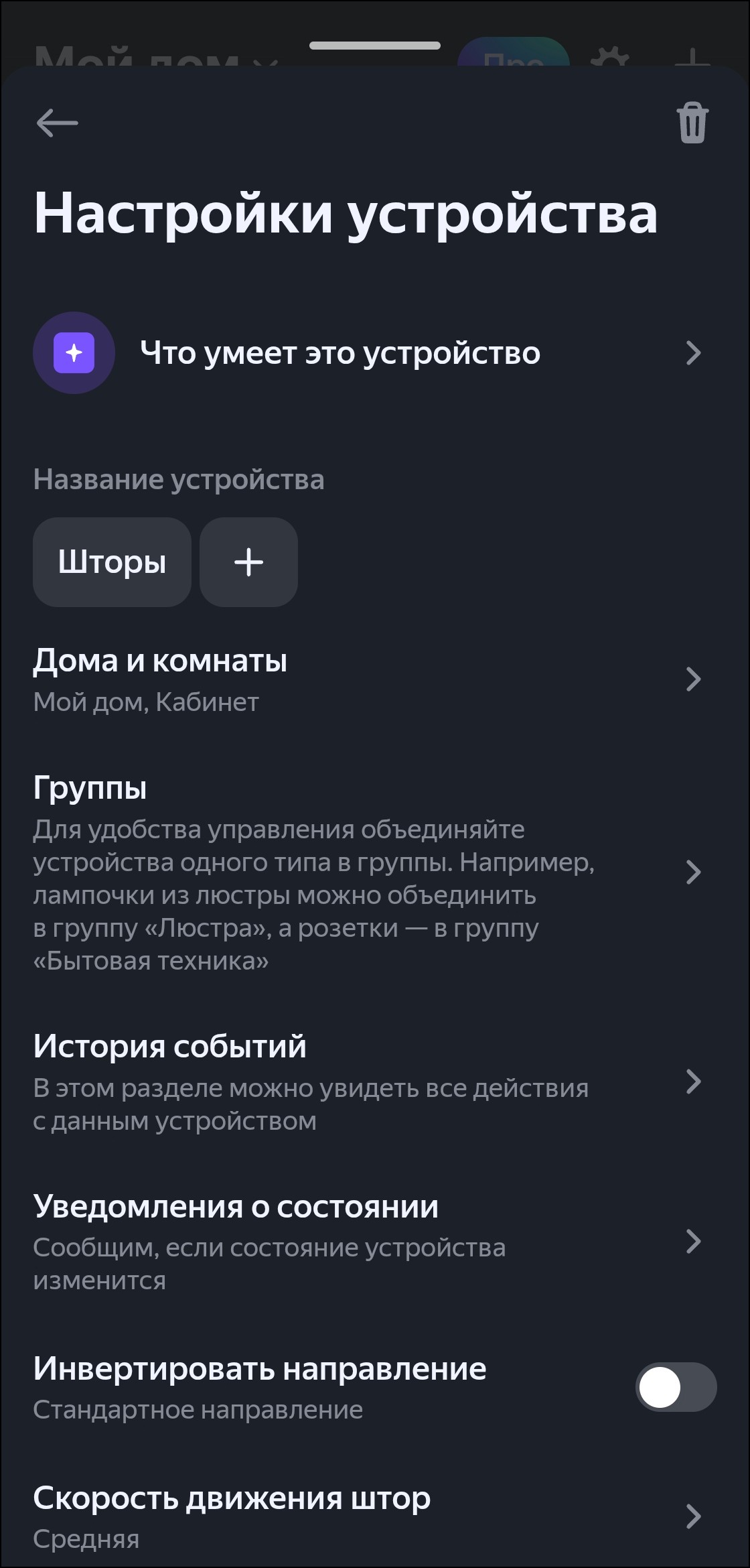Open «Уведомления о состоянии»

367,1242
